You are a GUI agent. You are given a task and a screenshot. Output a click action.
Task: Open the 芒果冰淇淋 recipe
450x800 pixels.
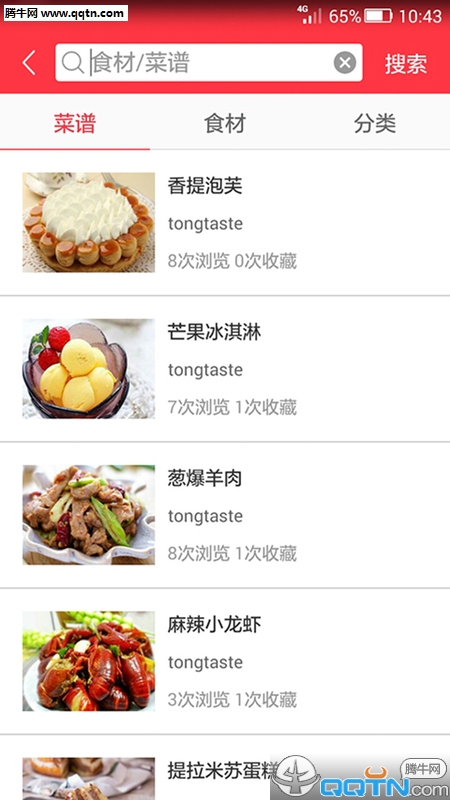(225, 369)
